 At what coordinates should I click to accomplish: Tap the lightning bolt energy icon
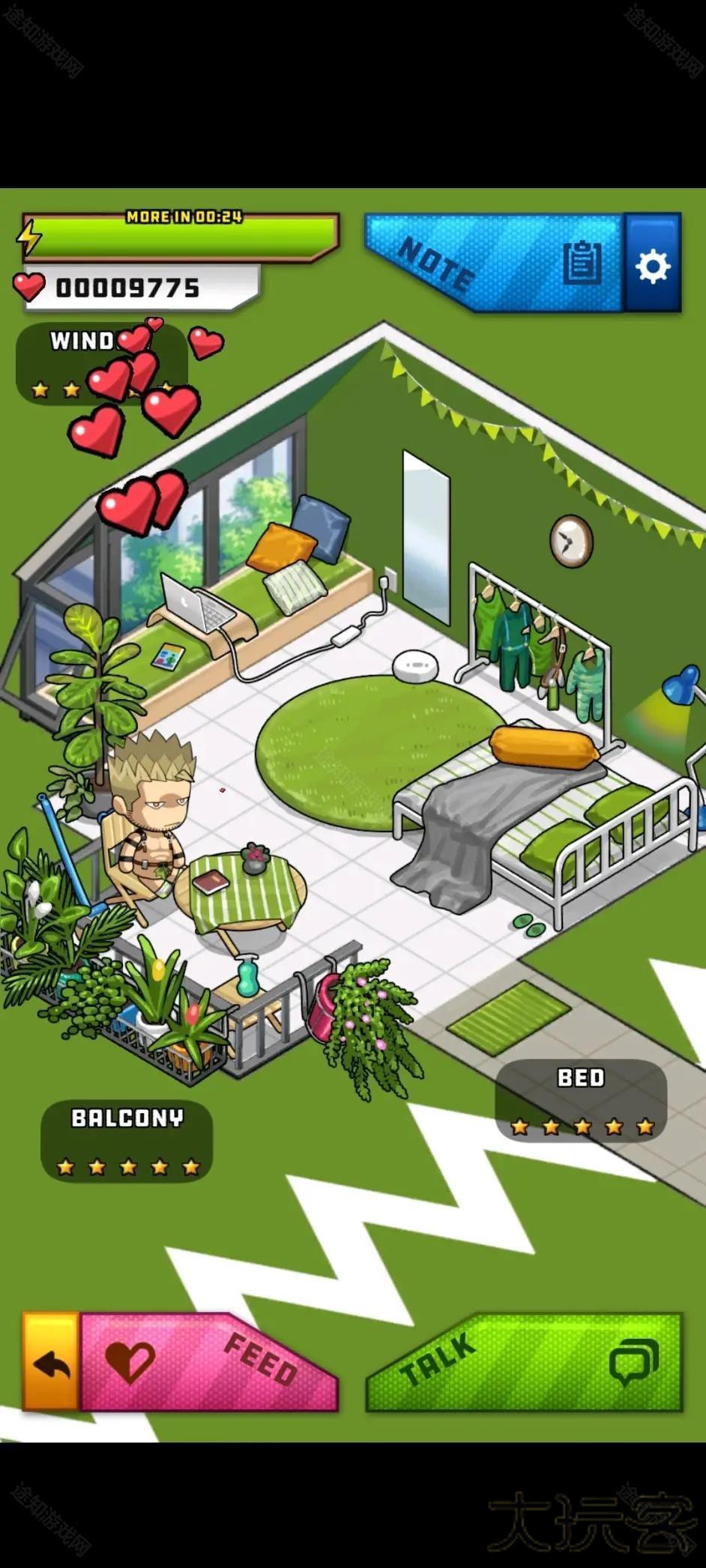click(x=30, y=236)
